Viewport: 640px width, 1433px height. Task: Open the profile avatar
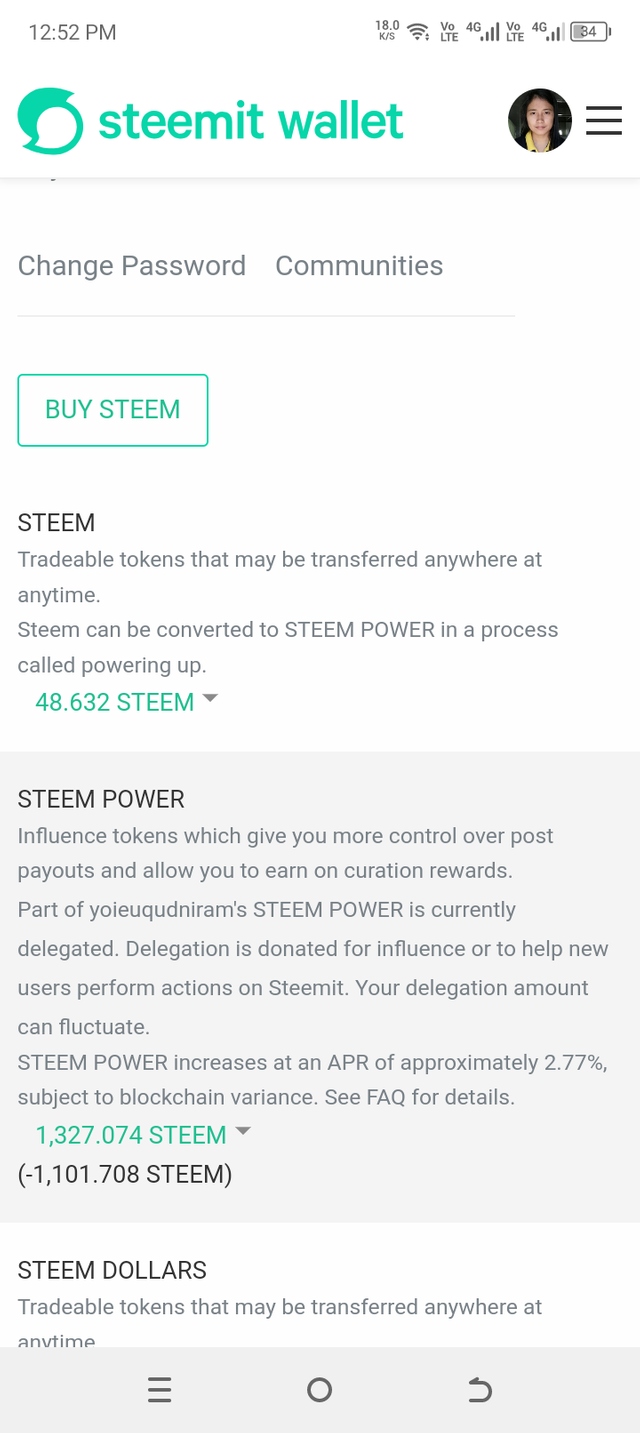coord(540,121)
